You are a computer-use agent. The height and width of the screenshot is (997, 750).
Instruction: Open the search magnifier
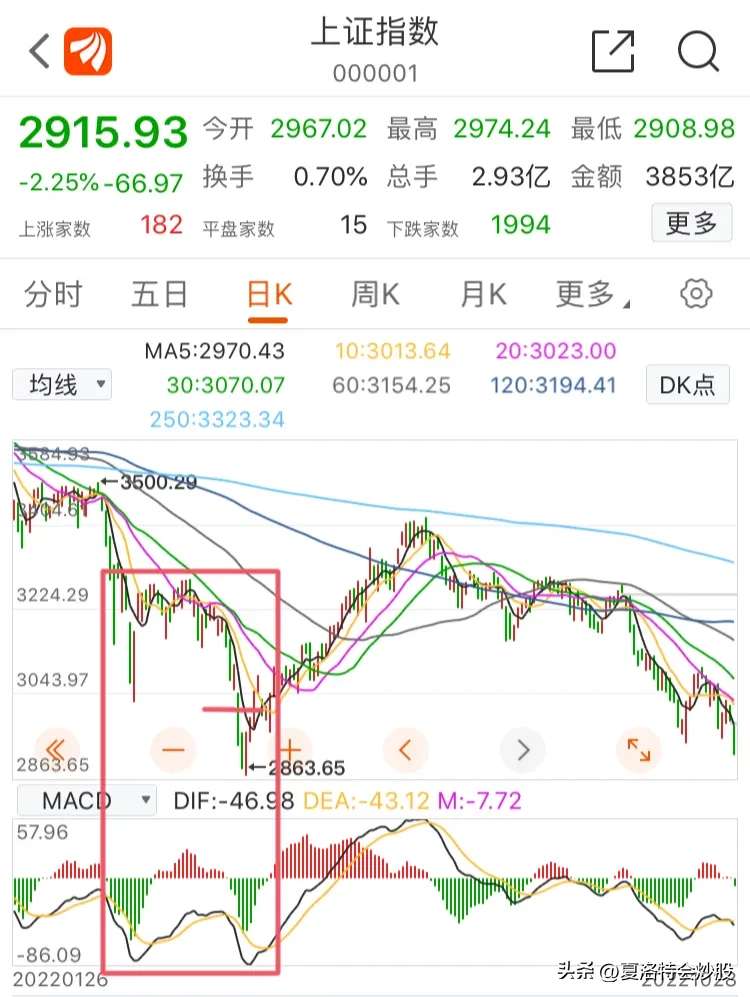coord(698,51)
